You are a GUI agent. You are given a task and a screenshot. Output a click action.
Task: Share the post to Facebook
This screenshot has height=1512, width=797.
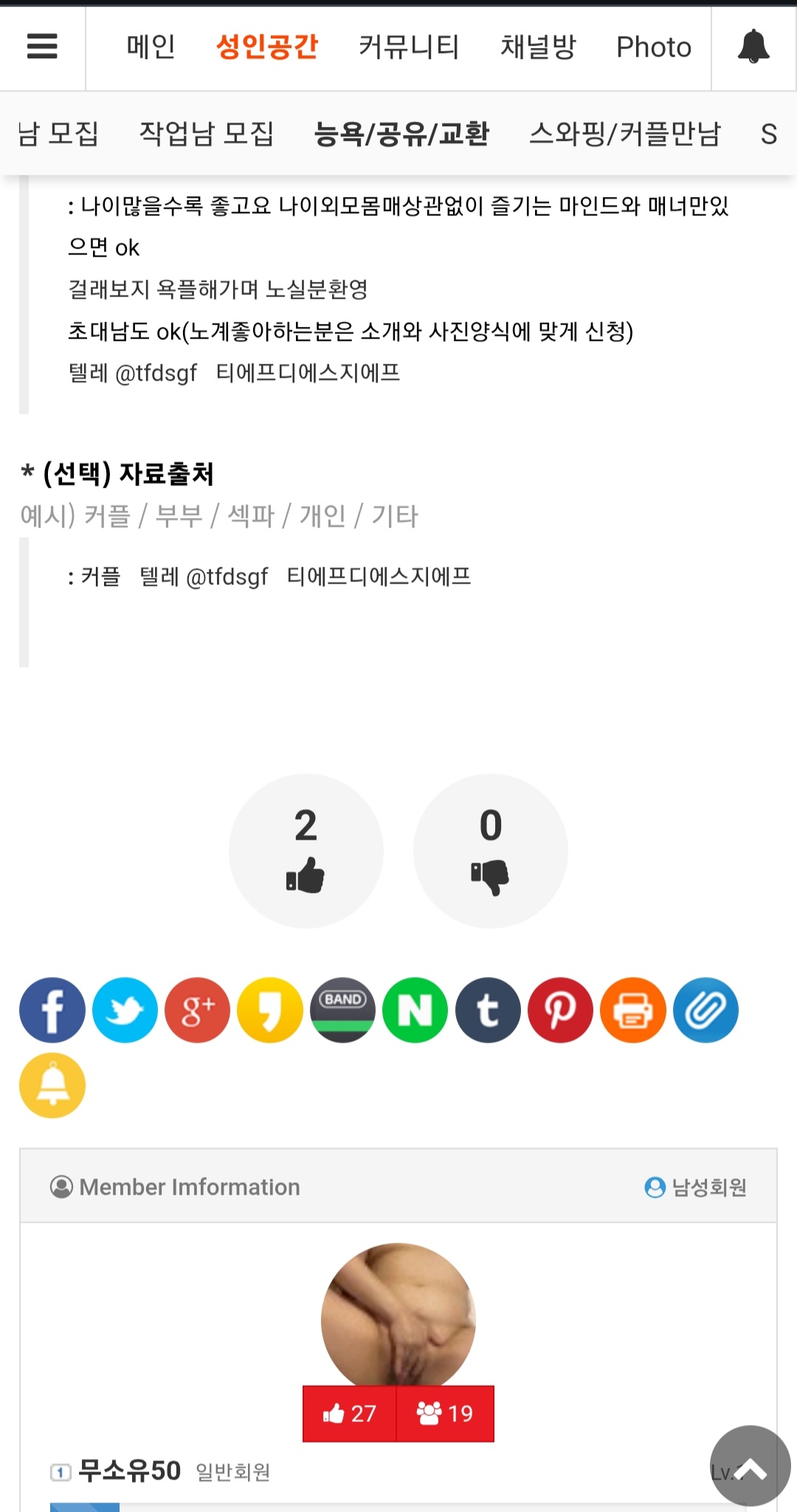pos(52,1010)
